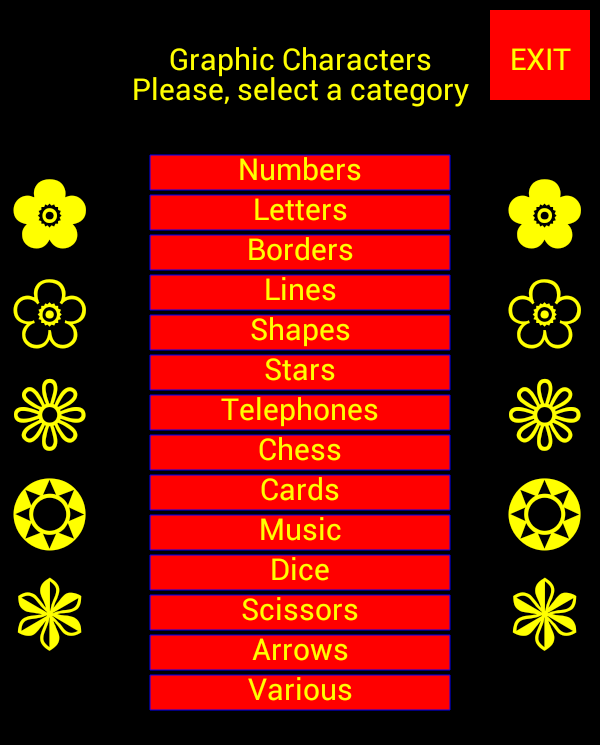Open the Dice category
Viewport: 600px width, 745px height.
(300, 571)
